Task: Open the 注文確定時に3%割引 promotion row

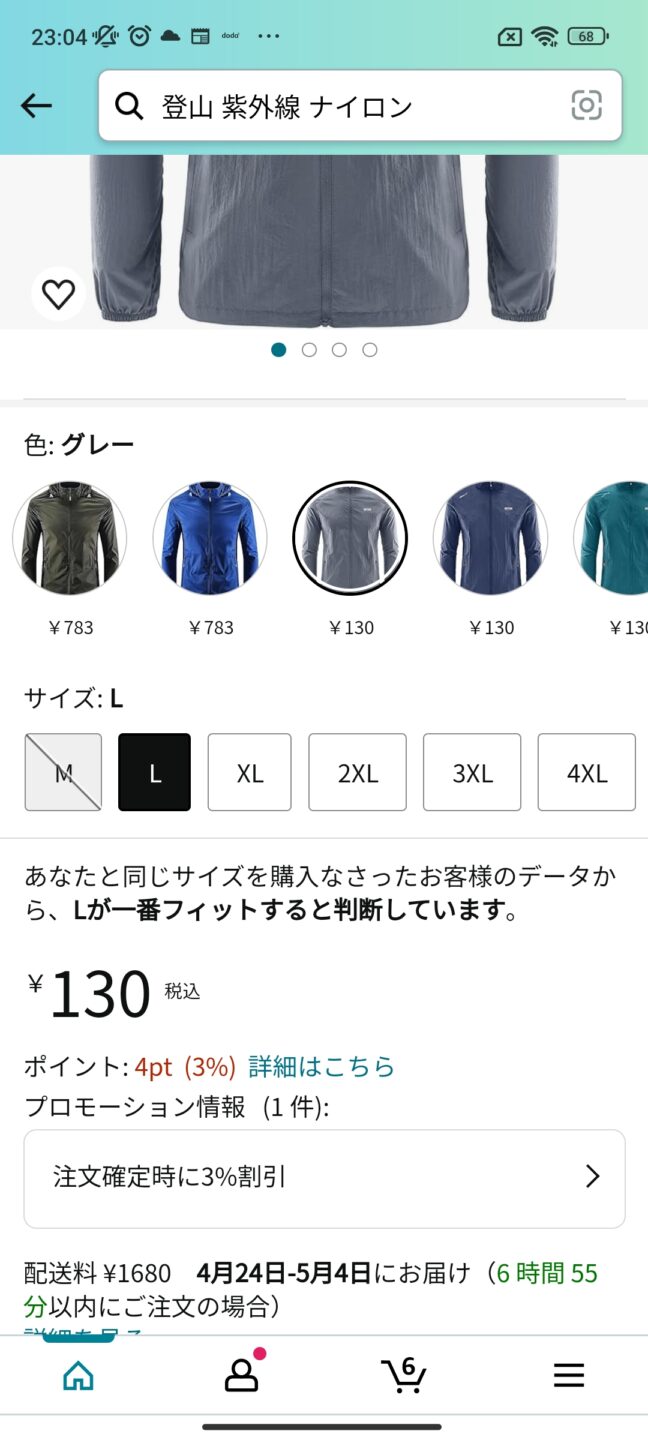Action: point(324,1178)
